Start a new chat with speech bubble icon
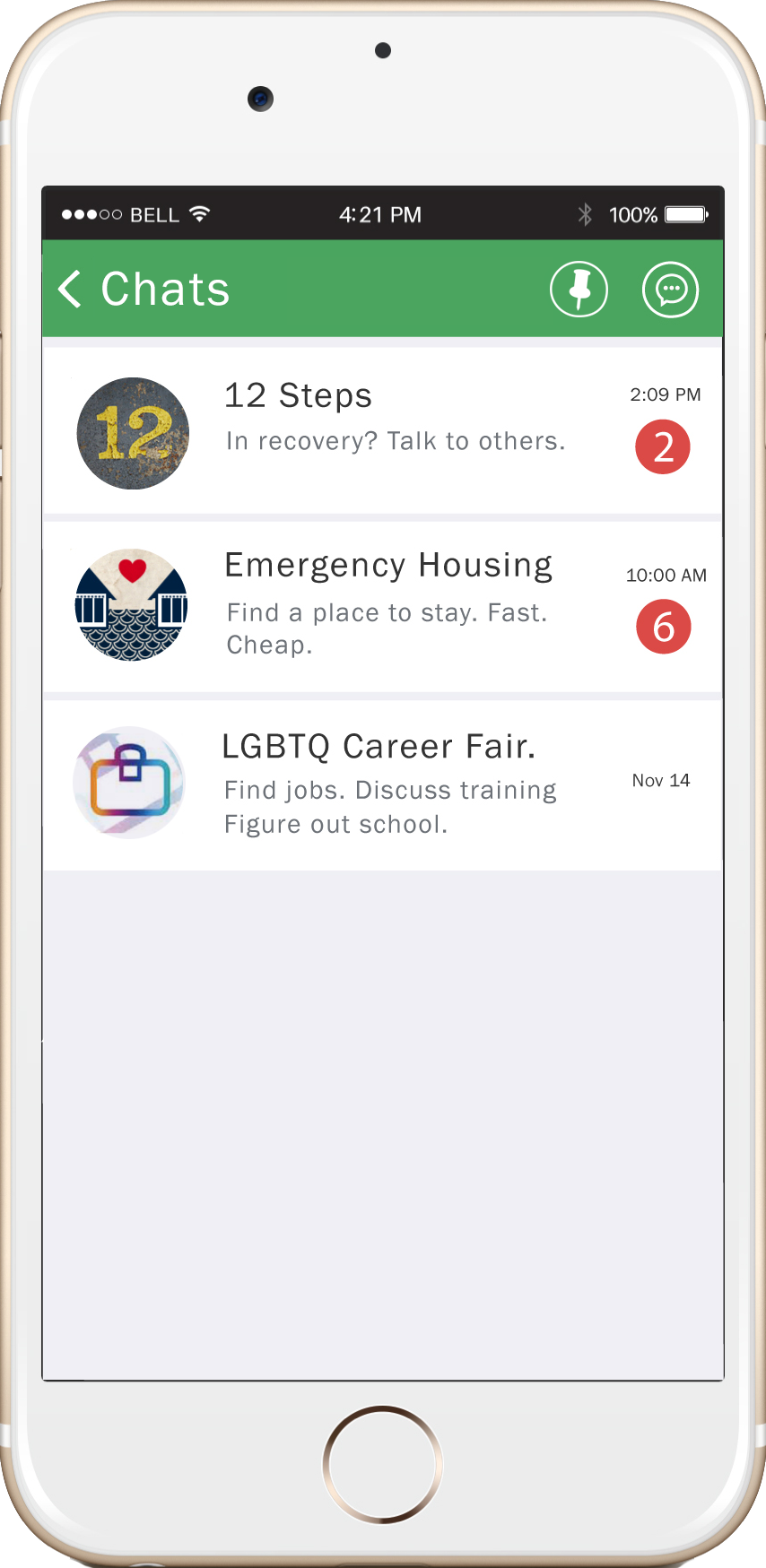 [x=670, y=290]
